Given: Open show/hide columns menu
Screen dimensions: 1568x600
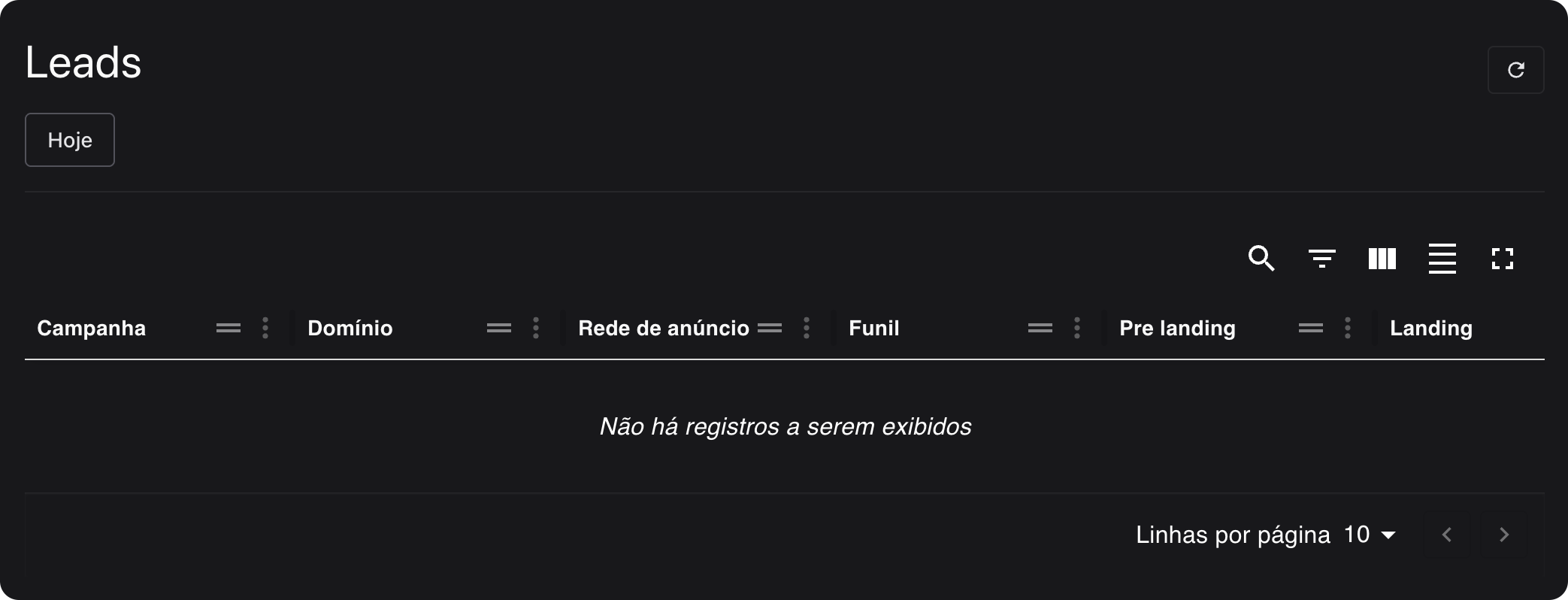Looking at the screenshot, I should (1382, 259).
